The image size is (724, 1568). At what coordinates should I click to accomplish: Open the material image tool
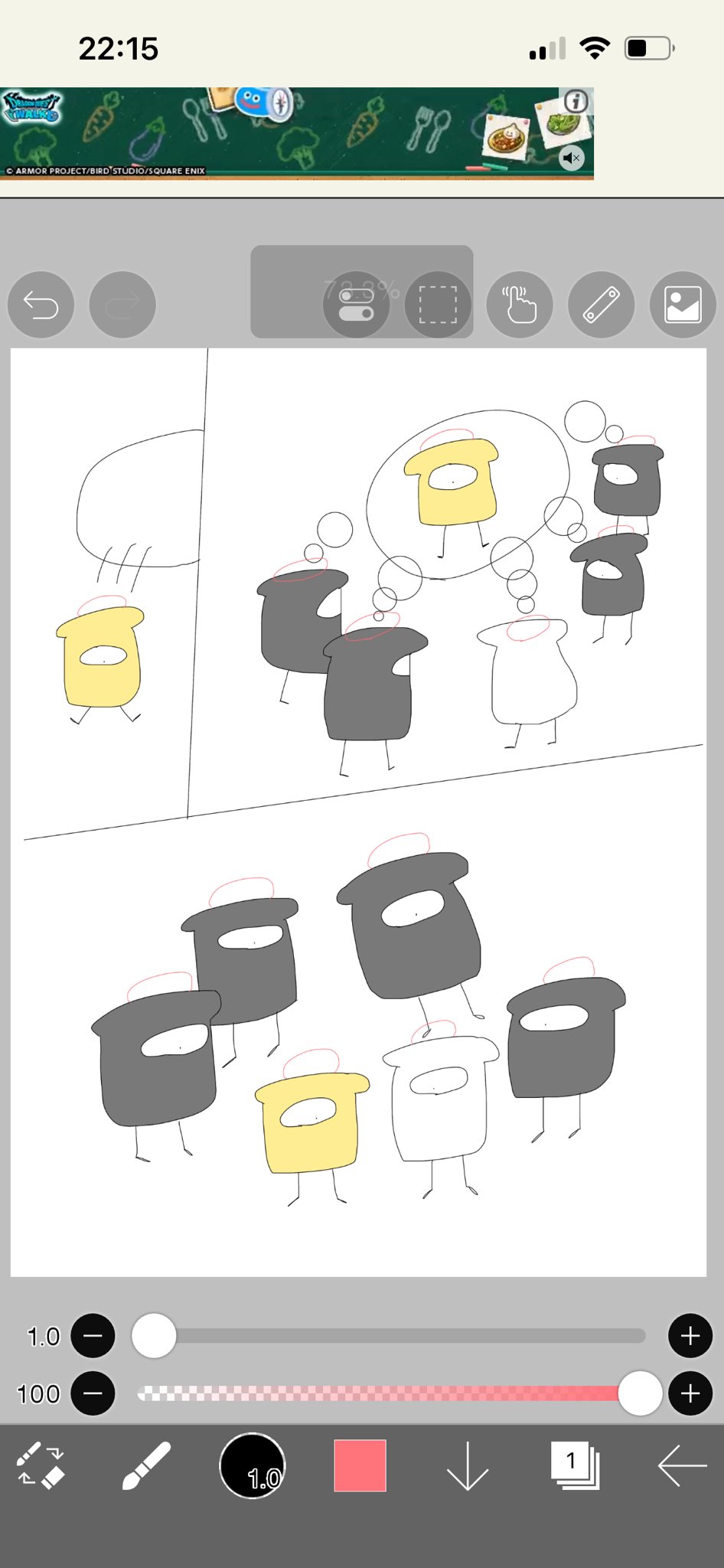coord(683,305)
